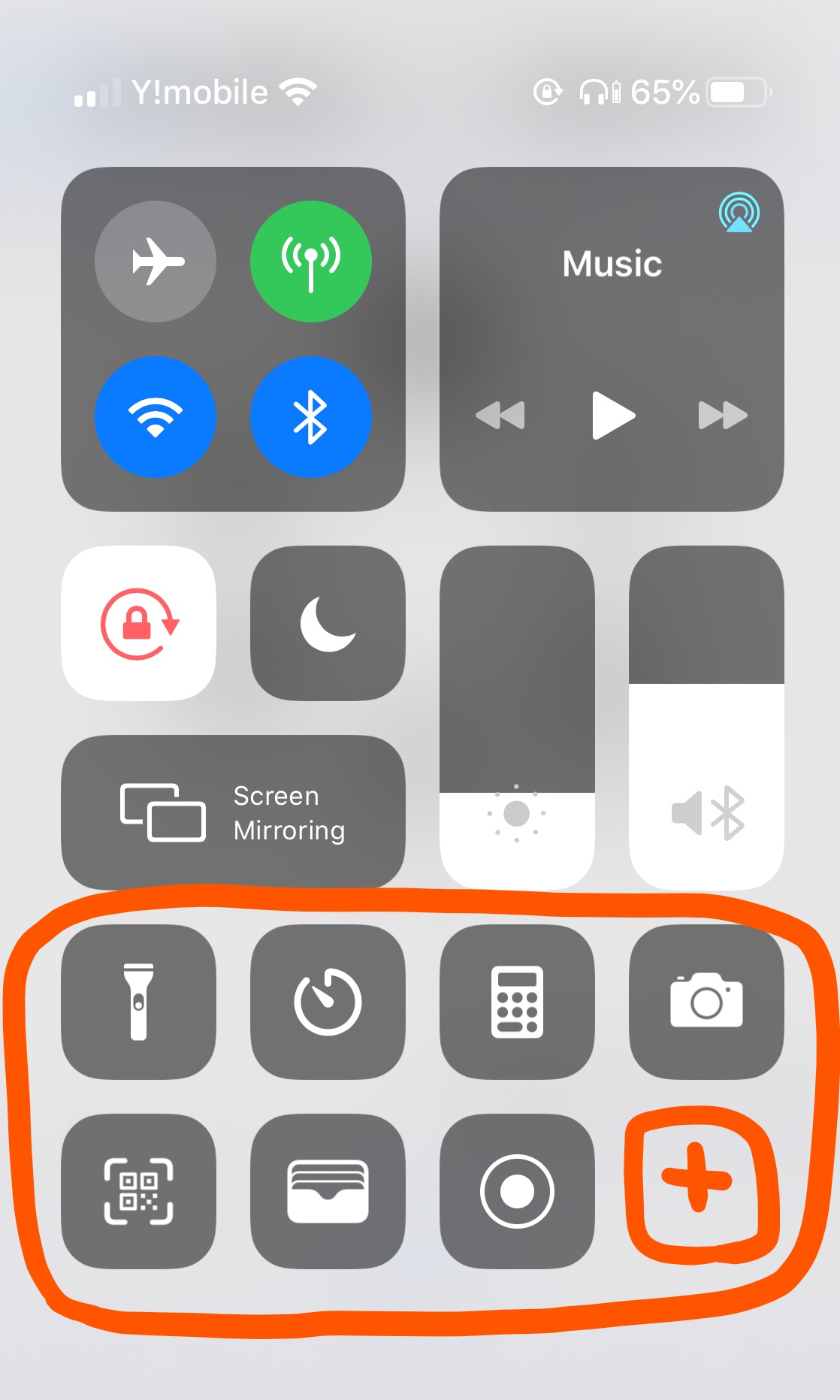Image resolution: width=840 pixels, height=1400 pixels.
Task: Turn off Bluetooth
Action: coord(311,417)
